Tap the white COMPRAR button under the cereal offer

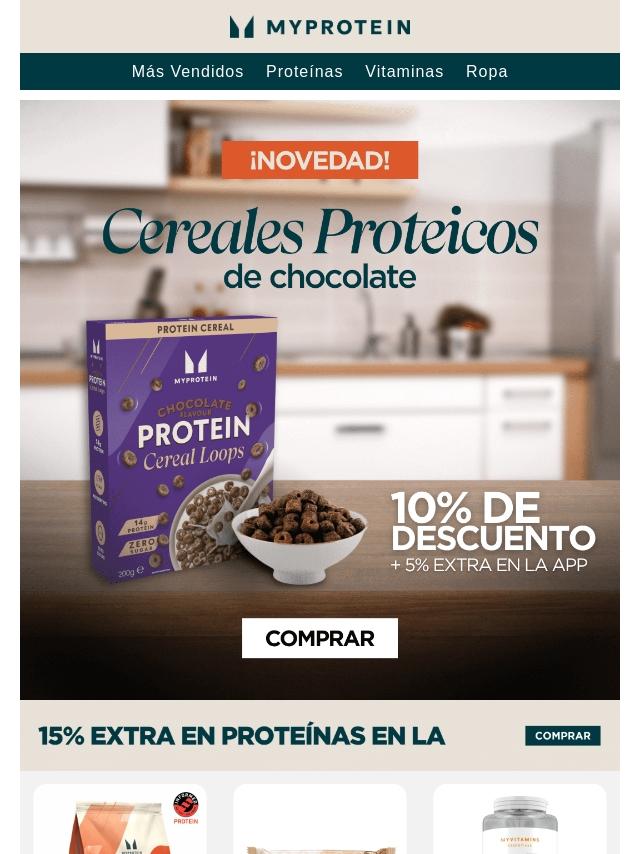pyautogui.click(x=320, y=638)
